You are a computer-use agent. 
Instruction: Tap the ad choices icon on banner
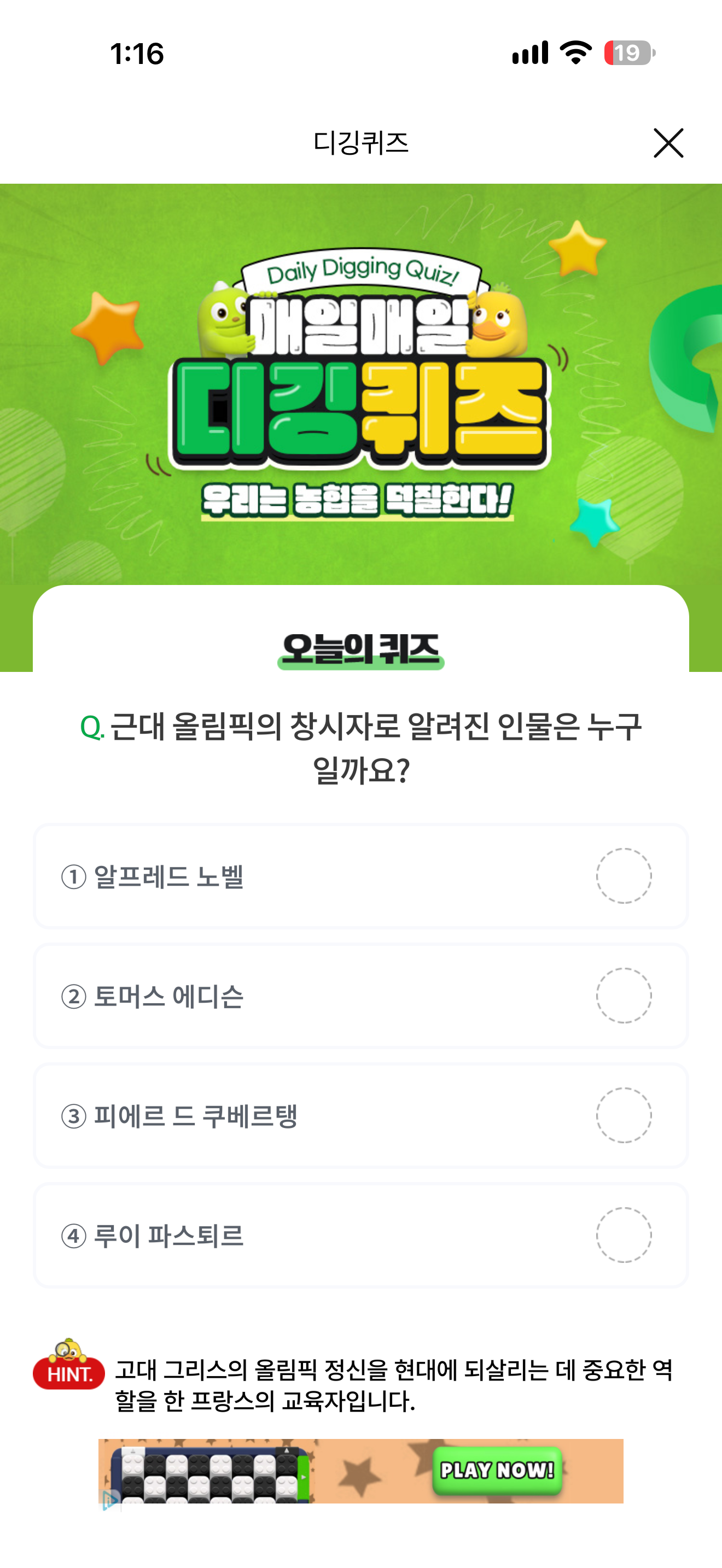(x=109, y=1500)
